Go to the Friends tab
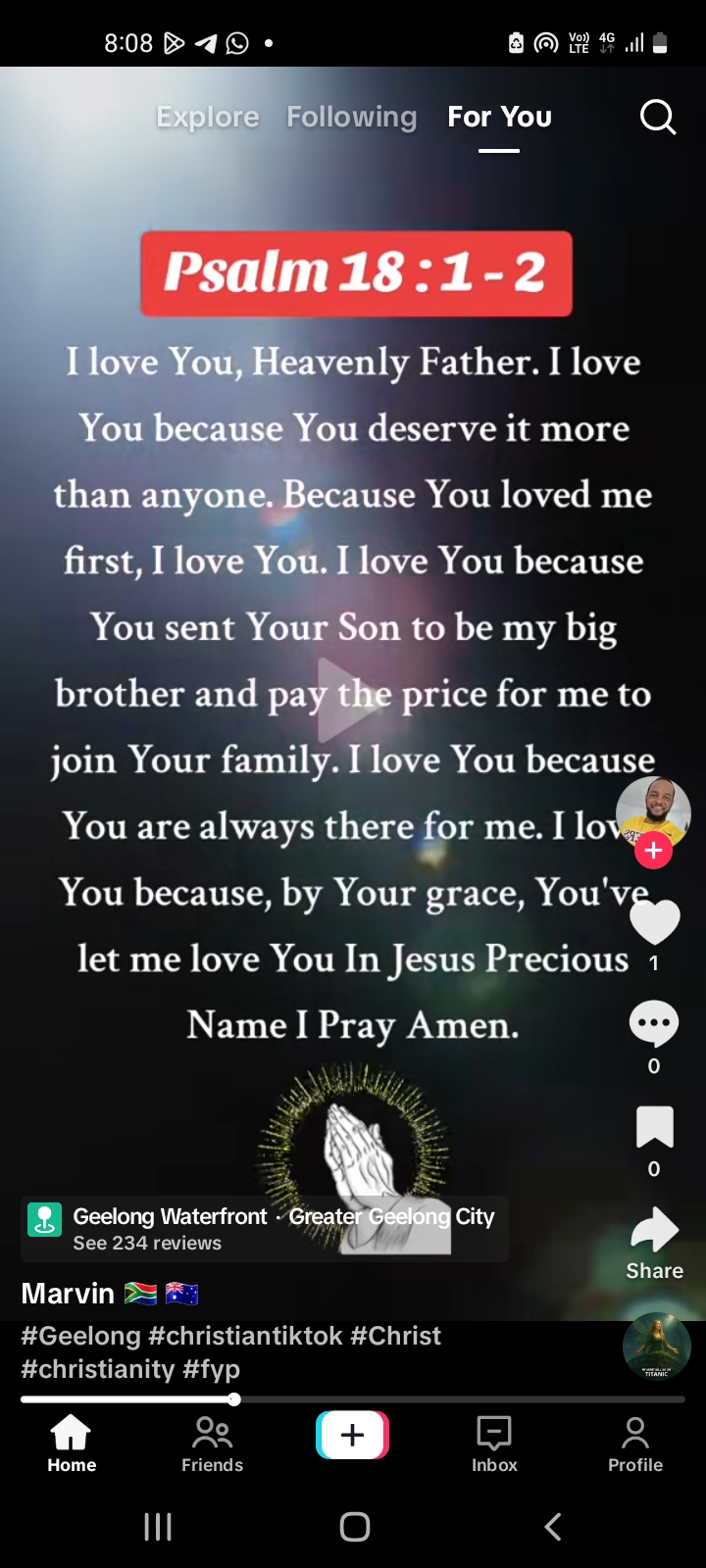The image size is (706, 1568). (212, 1444)
